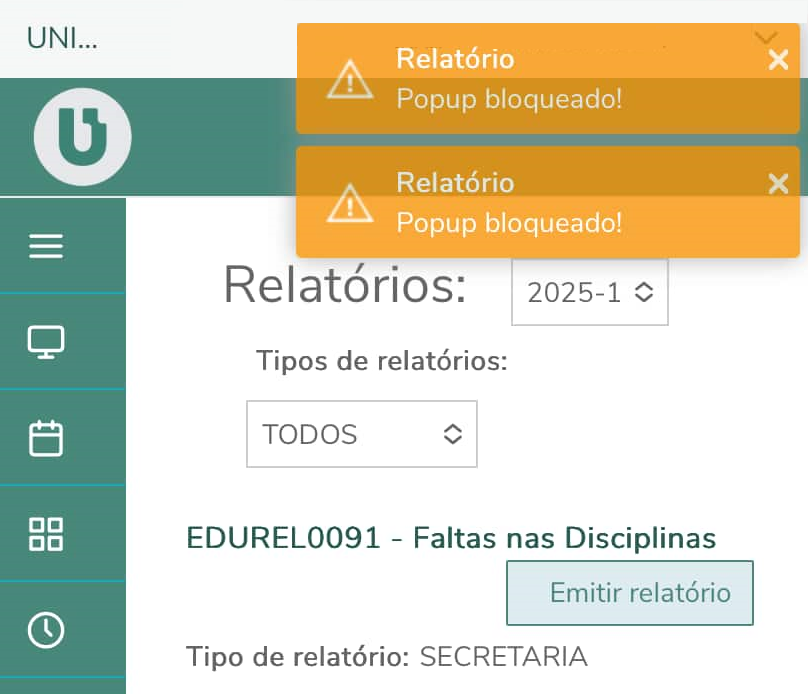Dismiss the top Popup bloqueado notification

tap(778, 60)
